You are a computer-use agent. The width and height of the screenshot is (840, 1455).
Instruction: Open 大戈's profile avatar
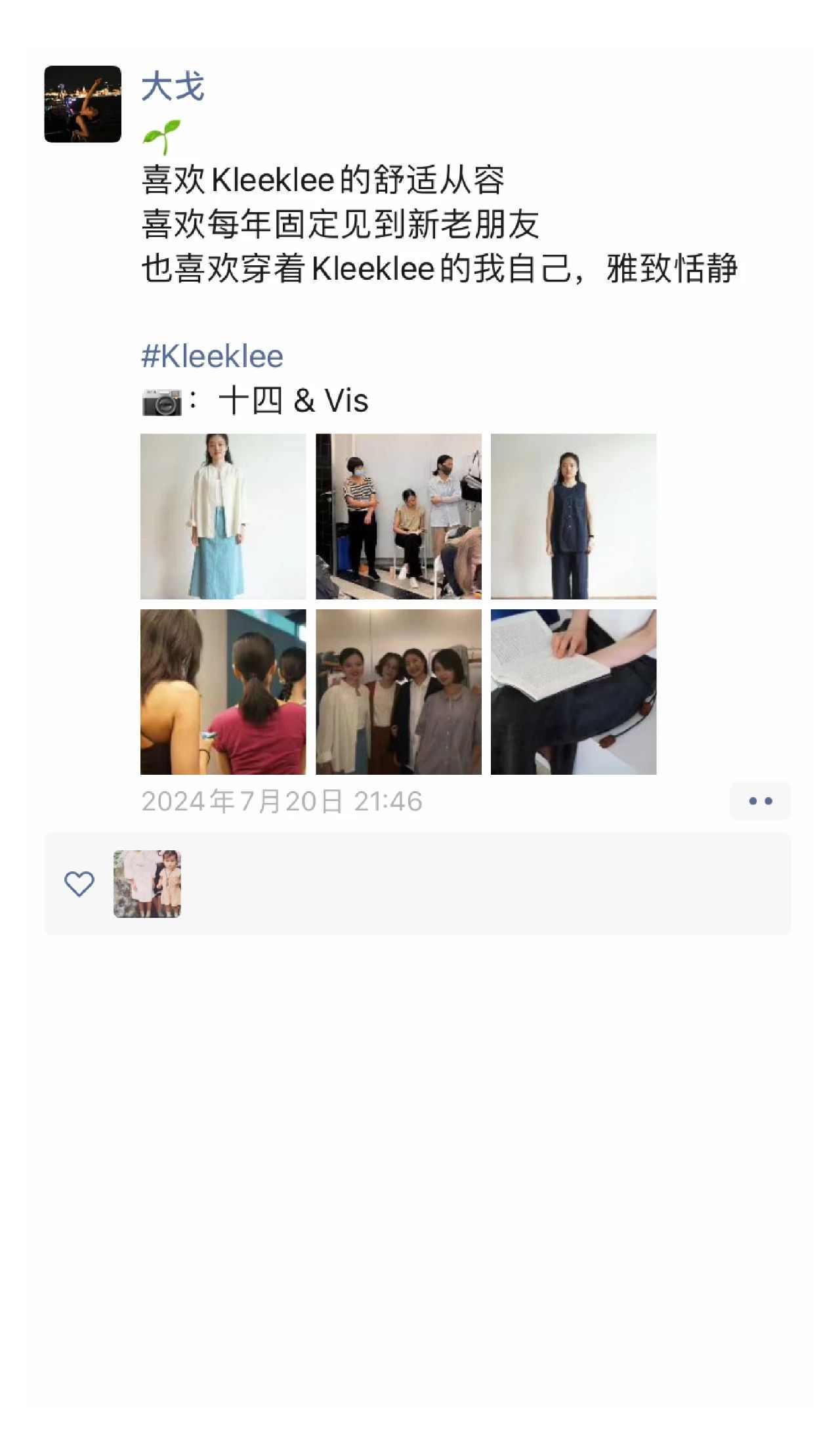point(83,104)
